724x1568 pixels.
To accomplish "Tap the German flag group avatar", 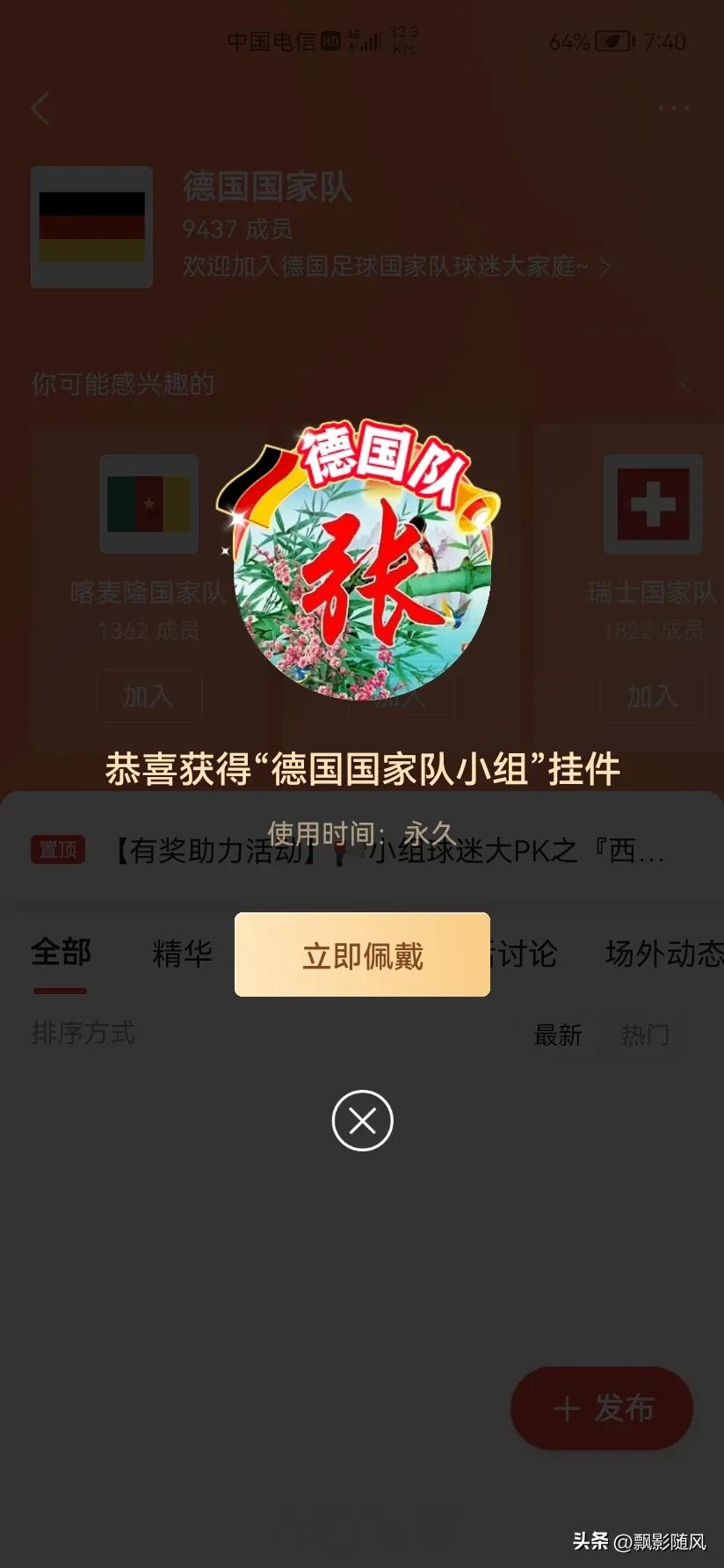I will 92,227.
